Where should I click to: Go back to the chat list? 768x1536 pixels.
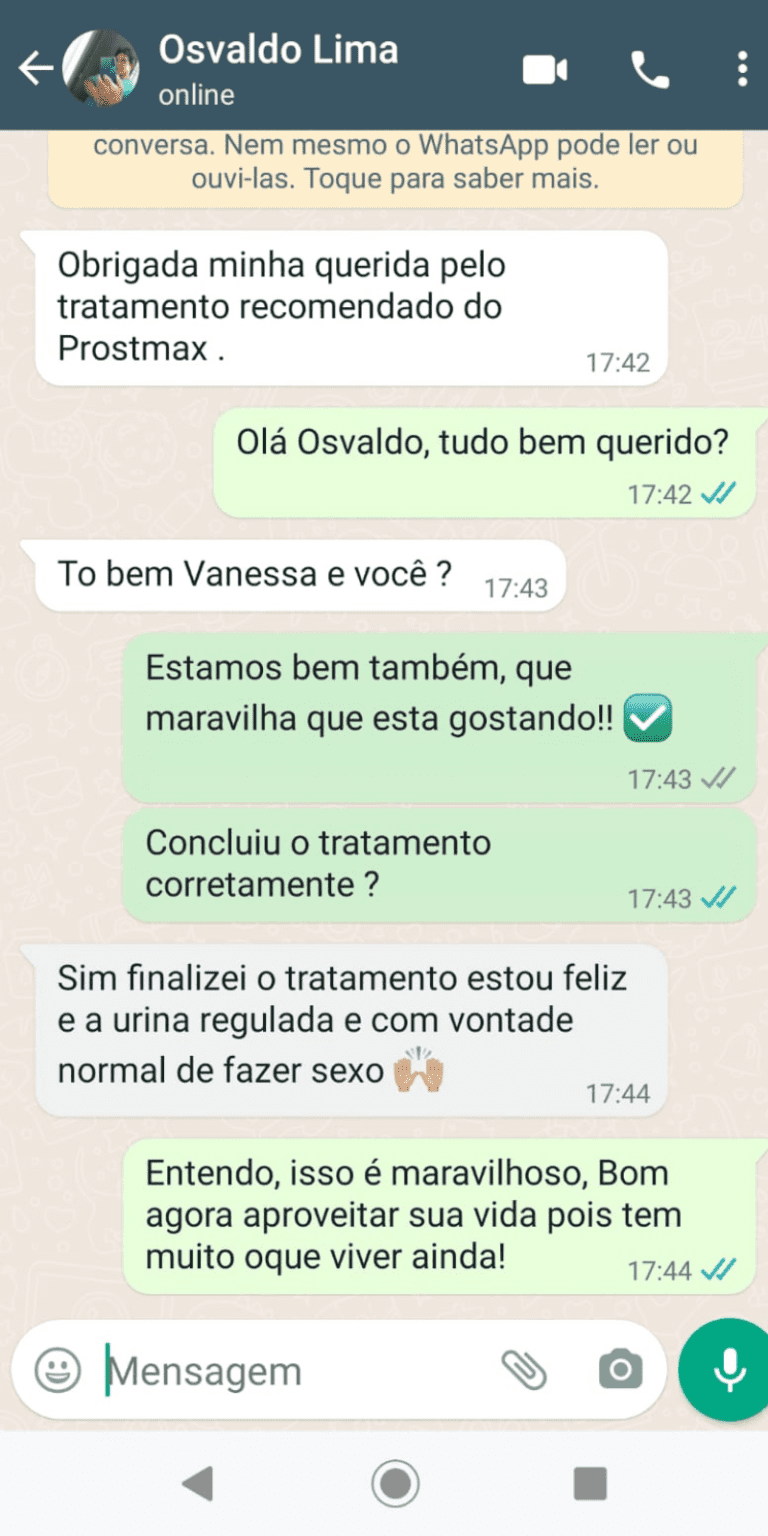click(36, 68)
